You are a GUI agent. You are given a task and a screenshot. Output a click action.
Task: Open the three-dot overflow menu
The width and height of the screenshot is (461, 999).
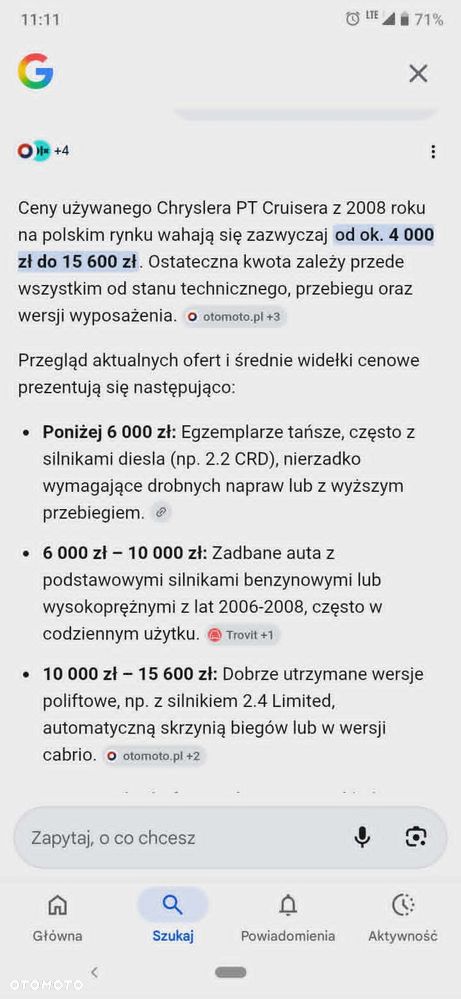click(x=433, y=152)
